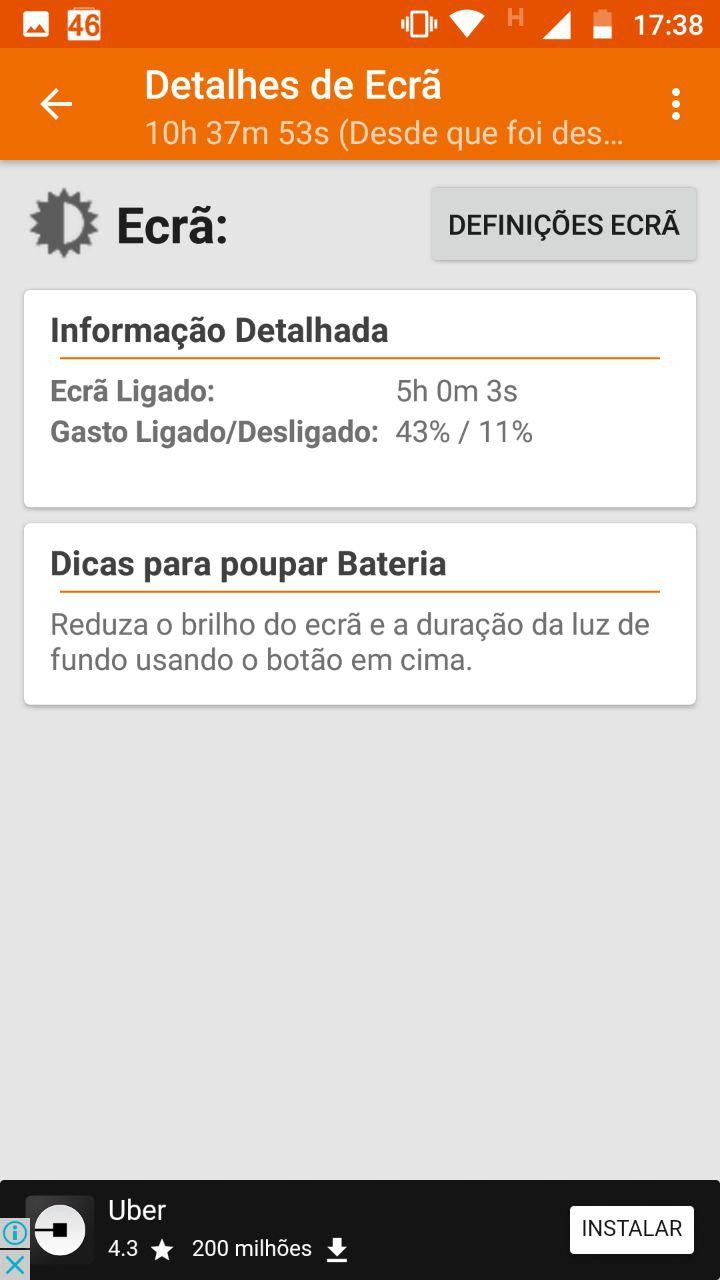This screenshot has width=720, height=1280.
Task: Close the ad banner with the X
Action: (x=14, y=1265)
